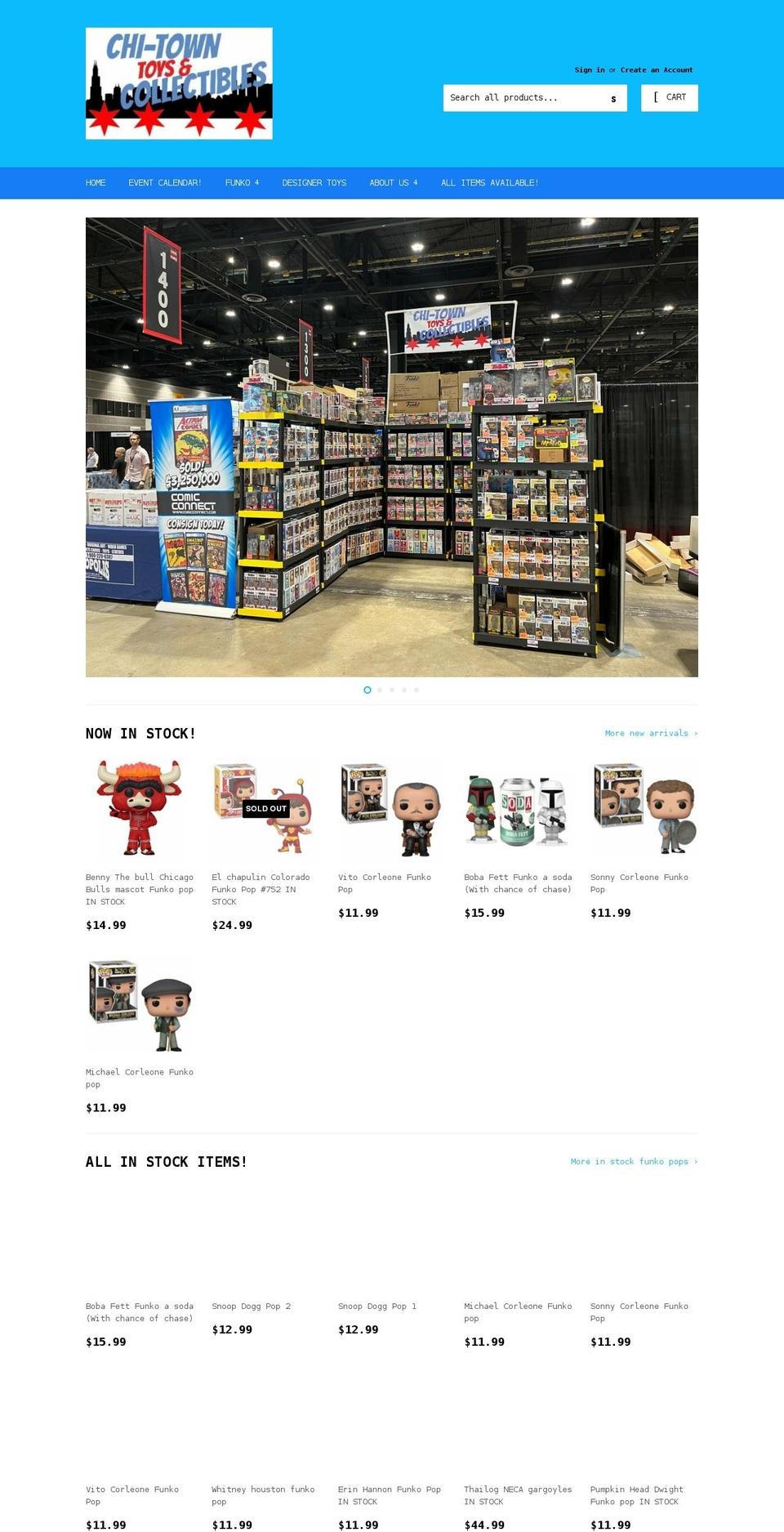Click the Chi-Town Toys & Collectibles logo
Viewport: 784px width, 1532px height.
tap(178, 83)
